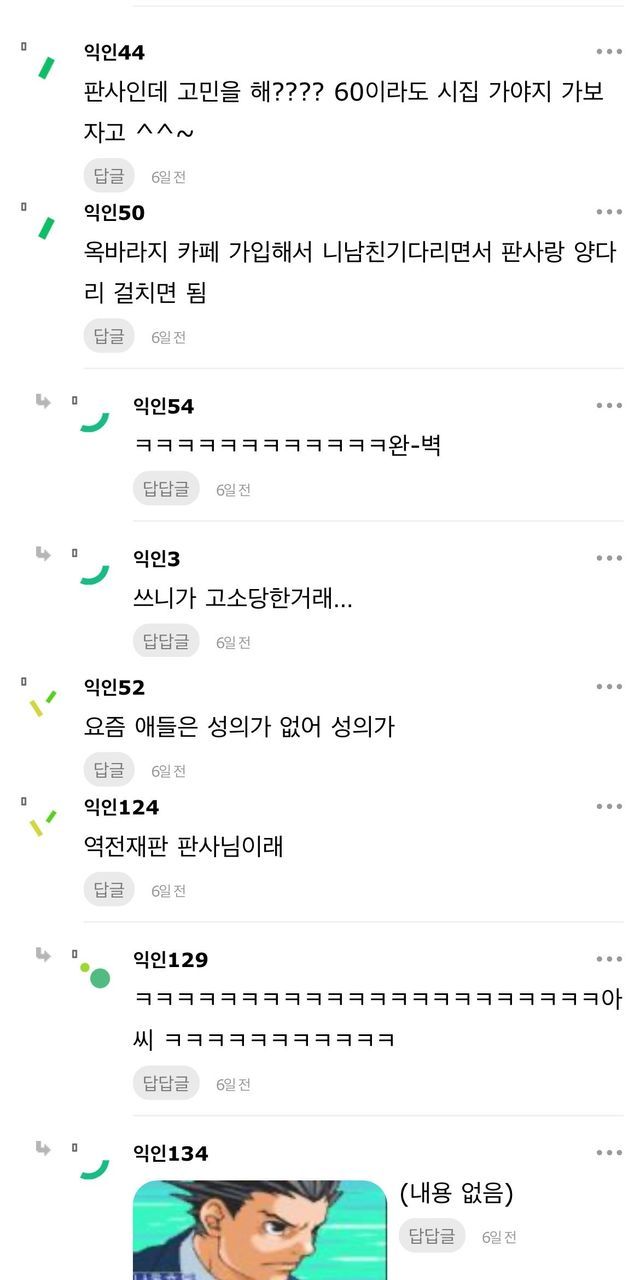The image size is (640, 1280).
Task: Show more options for 익인54's reply
Action: click(609, 405)
